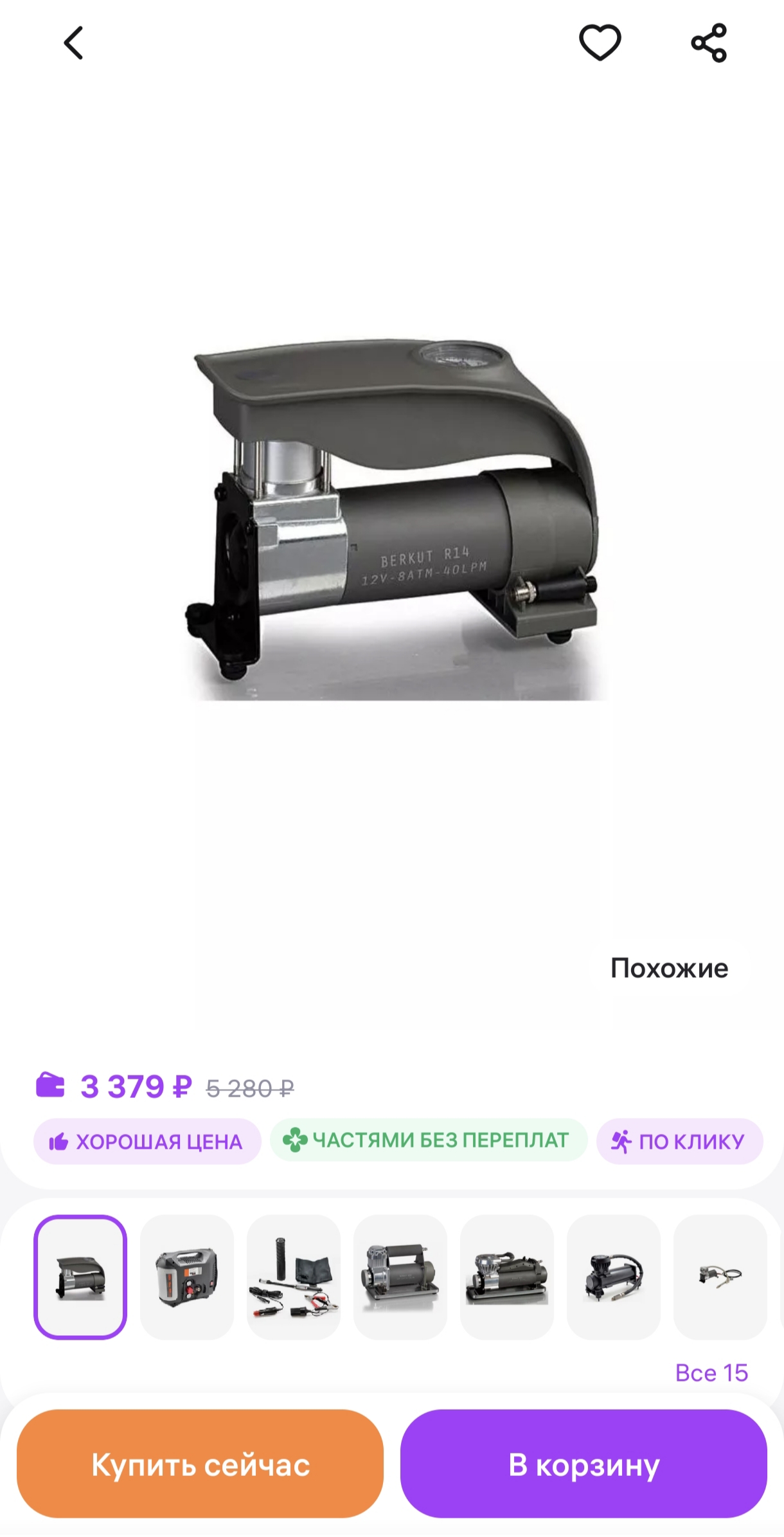Open the Похожие similar items panel
Viewport: 784px width, 1537px height.
click(x=669, y=966)
